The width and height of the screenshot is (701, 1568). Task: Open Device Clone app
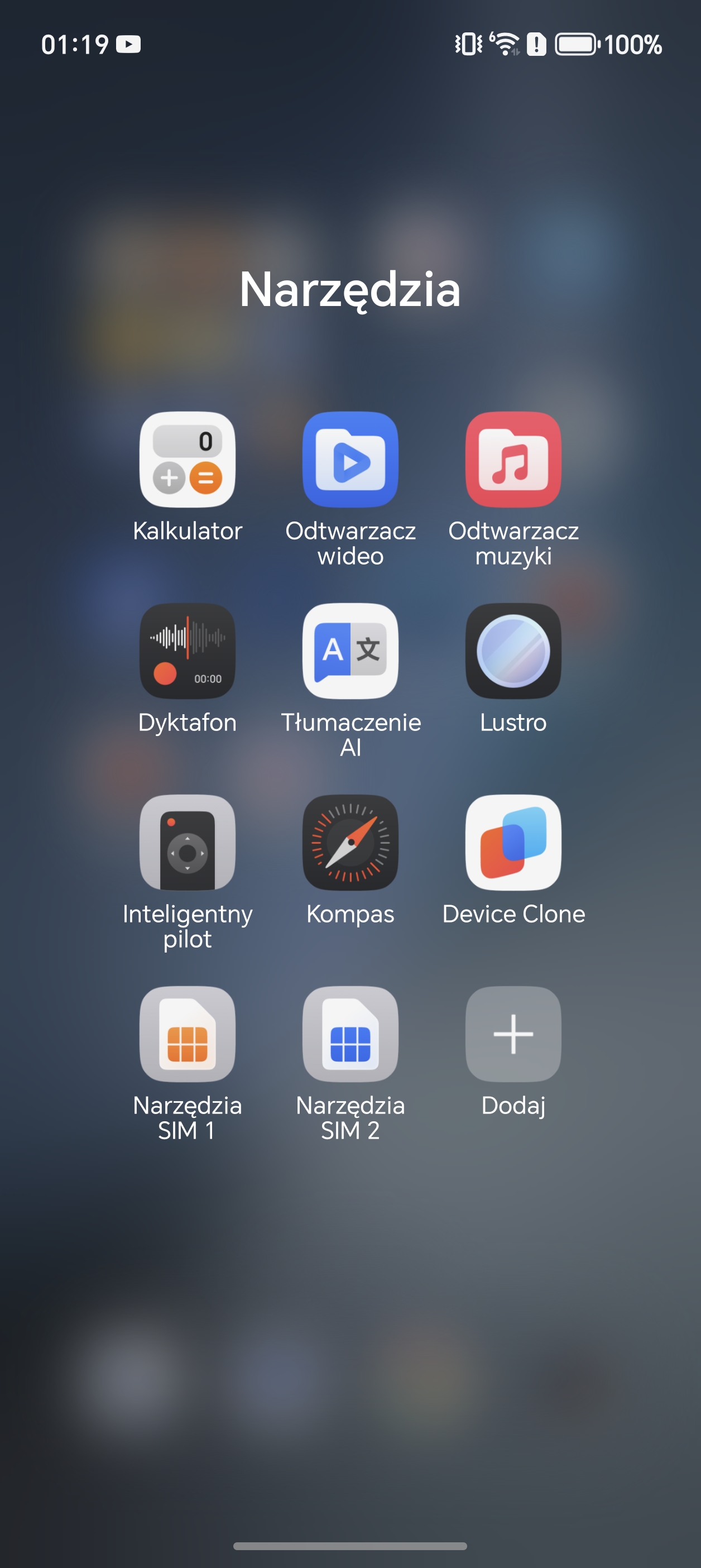click(513, 843)
